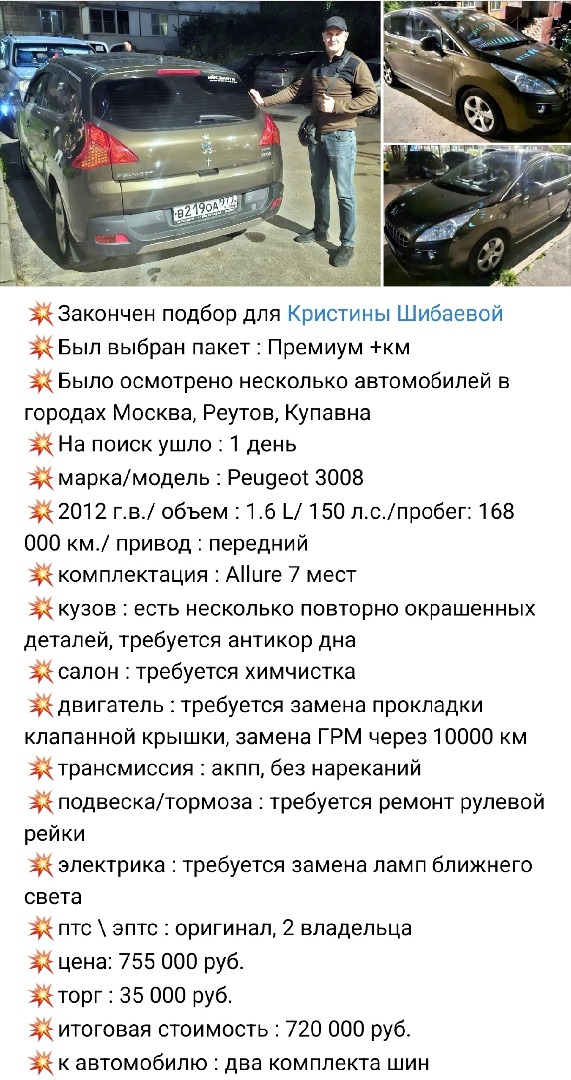Open the top-right photo of the car side
The image size is (571, 1080).
coord(477,72)
